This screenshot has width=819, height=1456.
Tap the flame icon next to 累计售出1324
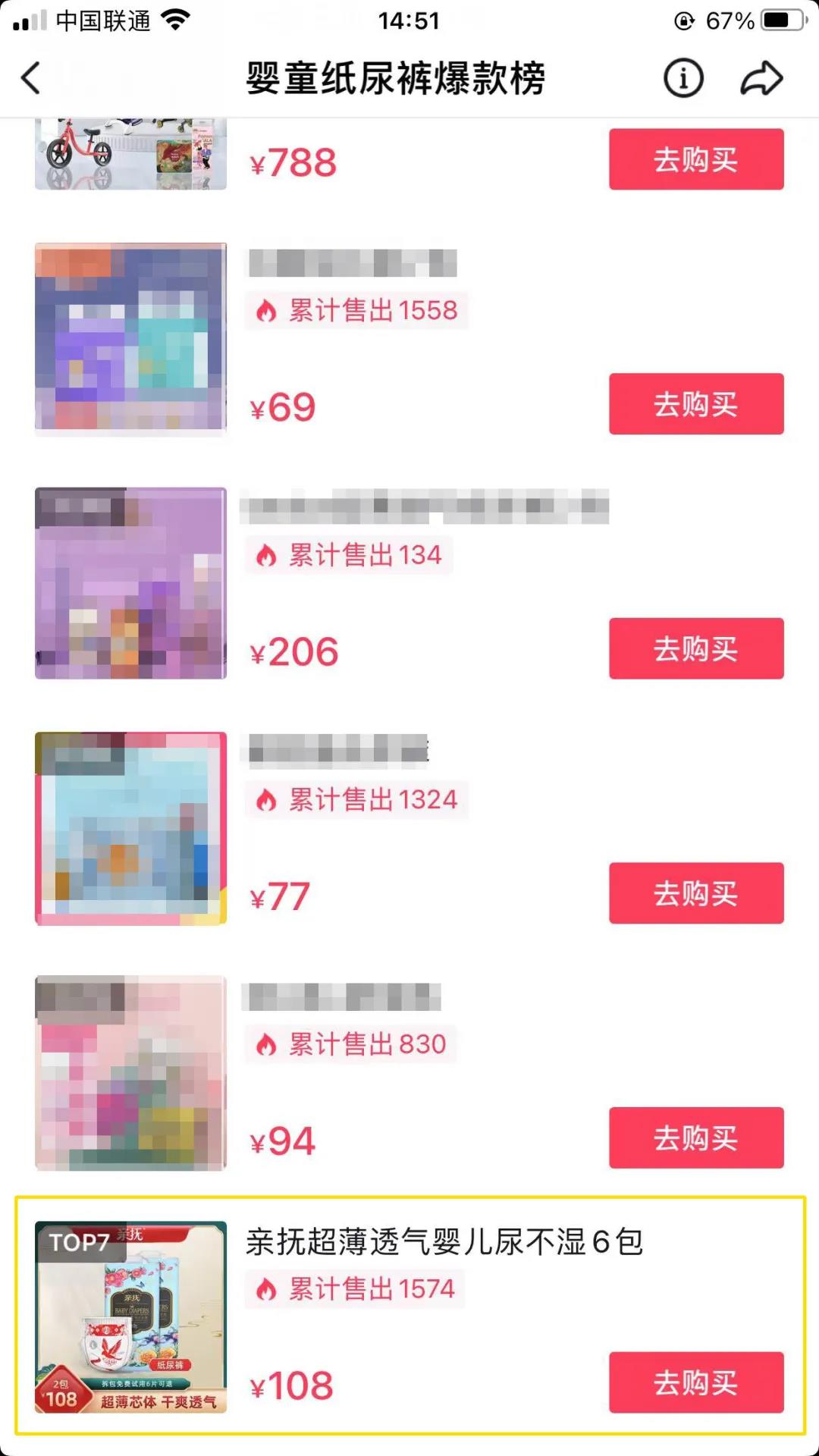267,799
